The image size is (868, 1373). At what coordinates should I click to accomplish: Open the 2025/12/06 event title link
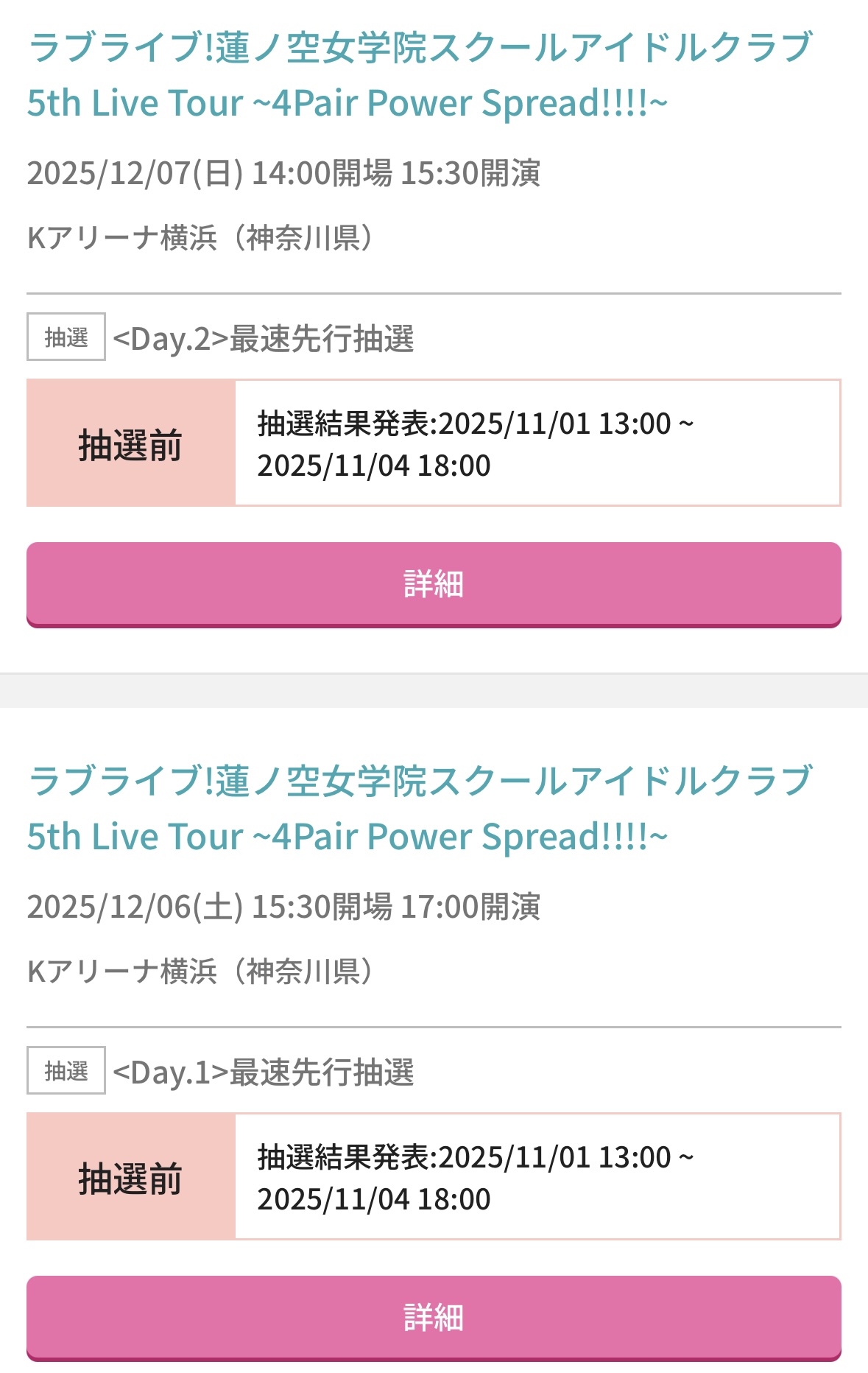click(x=420, y=808)
